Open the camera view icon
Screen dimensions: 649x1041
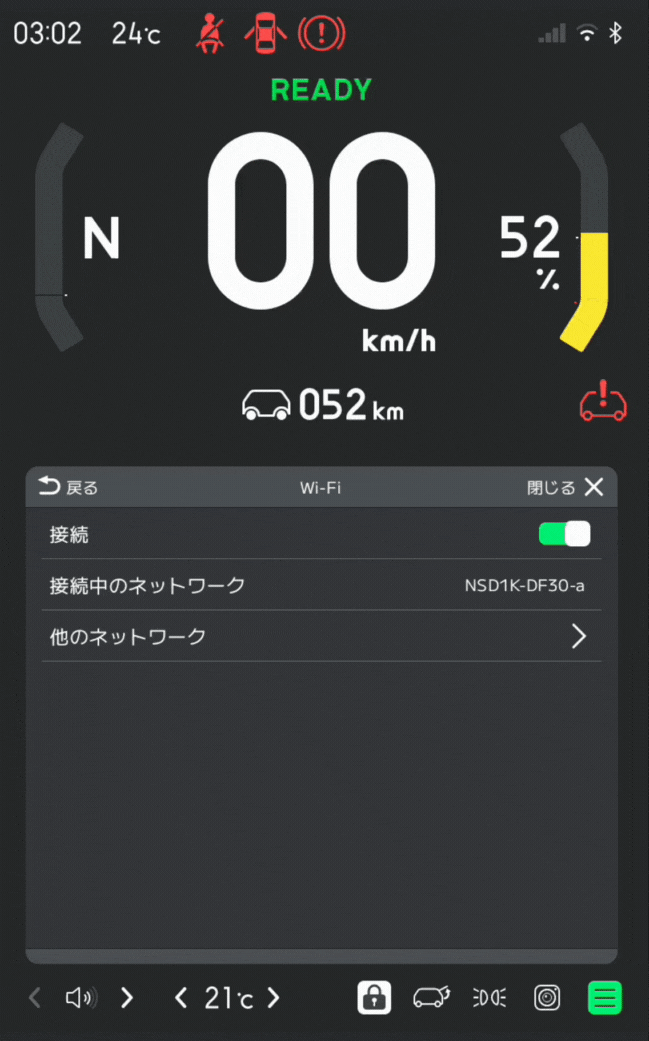547,997
